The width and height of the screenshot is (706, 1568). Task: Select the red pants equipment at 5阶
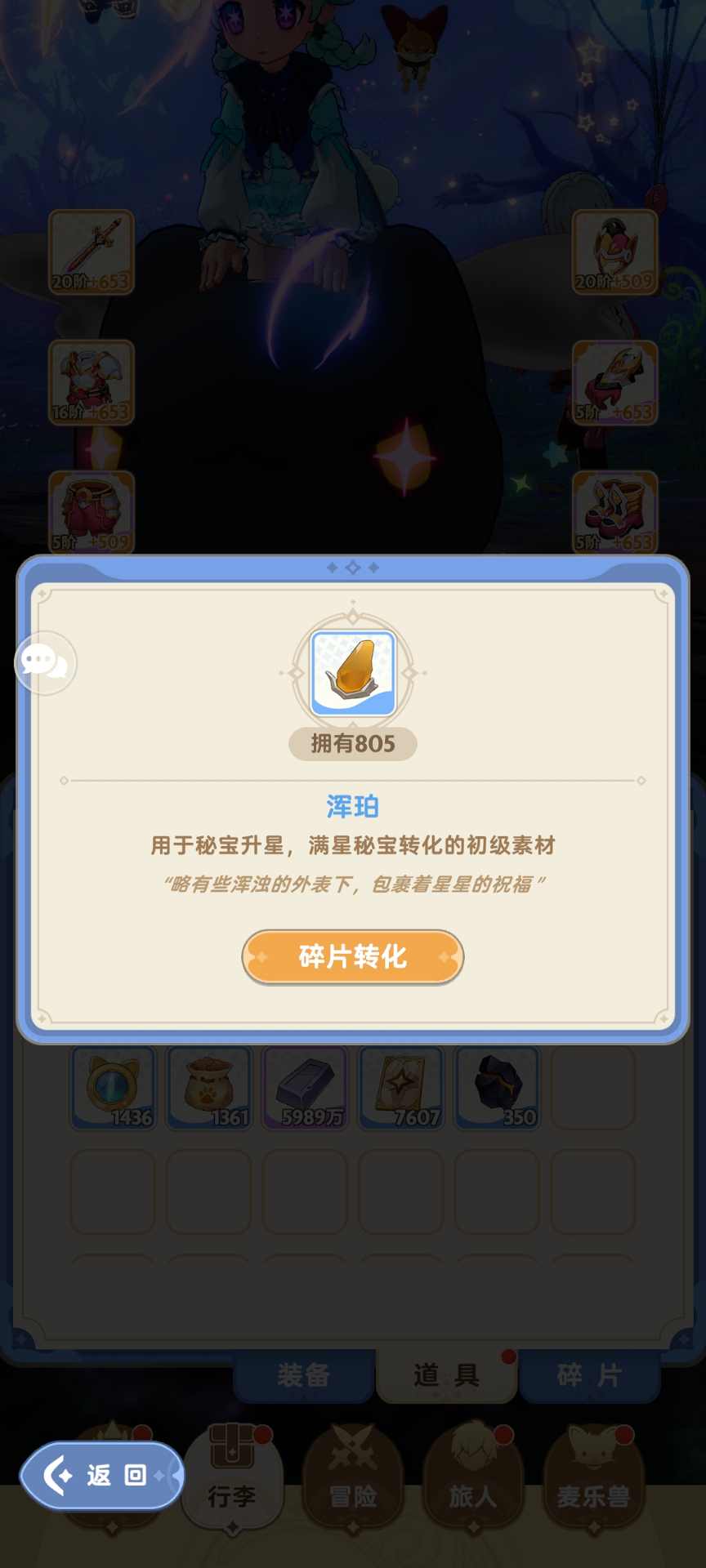tap(90, 510)
